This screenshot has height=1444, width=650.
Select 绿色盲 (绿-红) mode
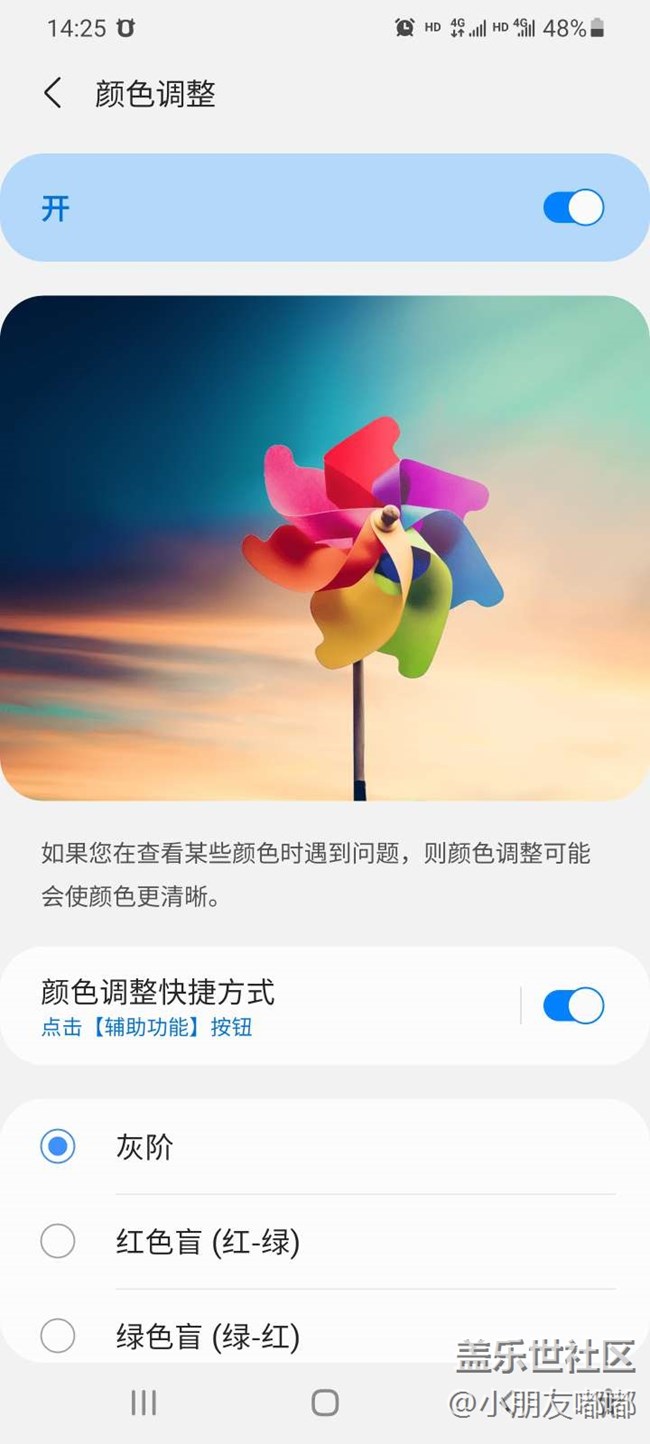(325, 1335)
